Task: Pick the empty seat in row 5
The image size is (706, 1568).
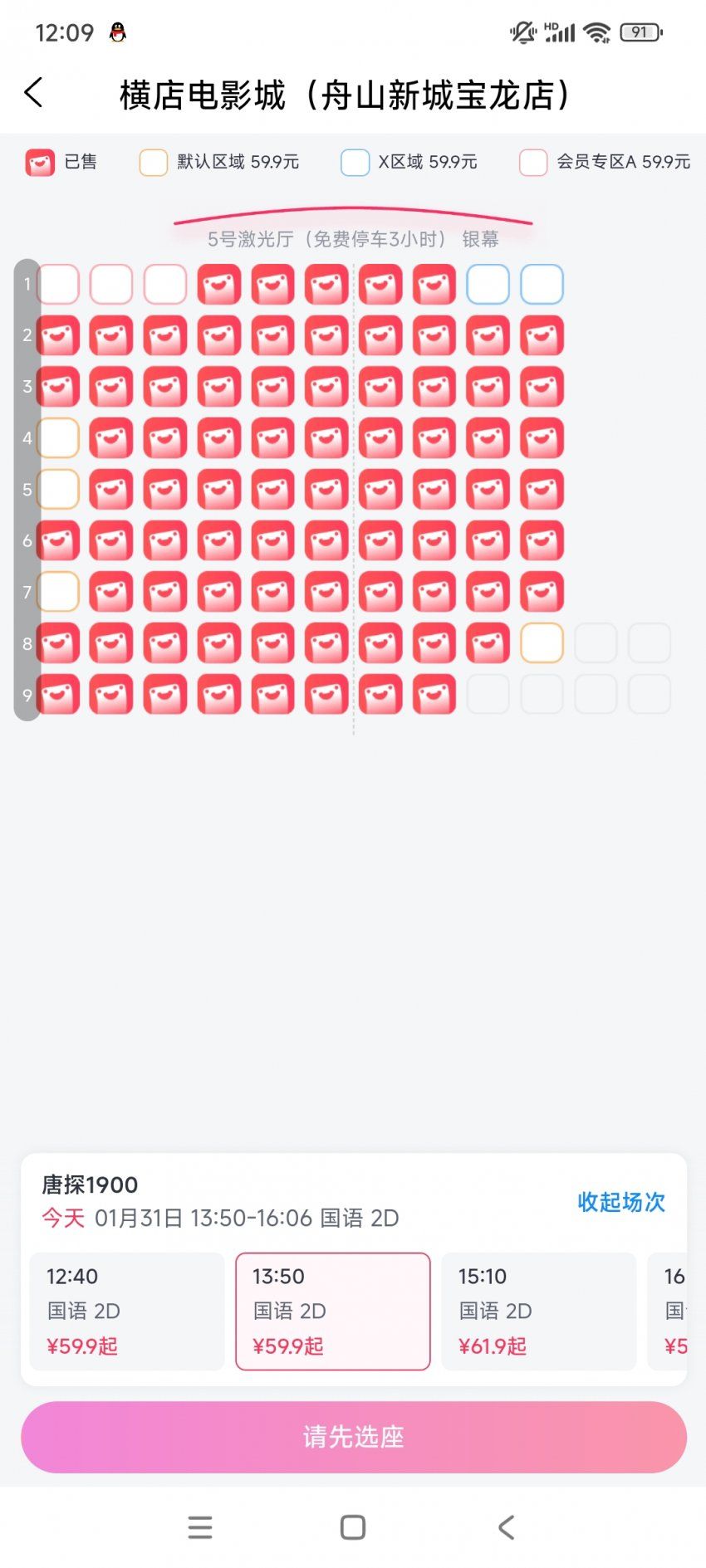Action: (58, 490)
